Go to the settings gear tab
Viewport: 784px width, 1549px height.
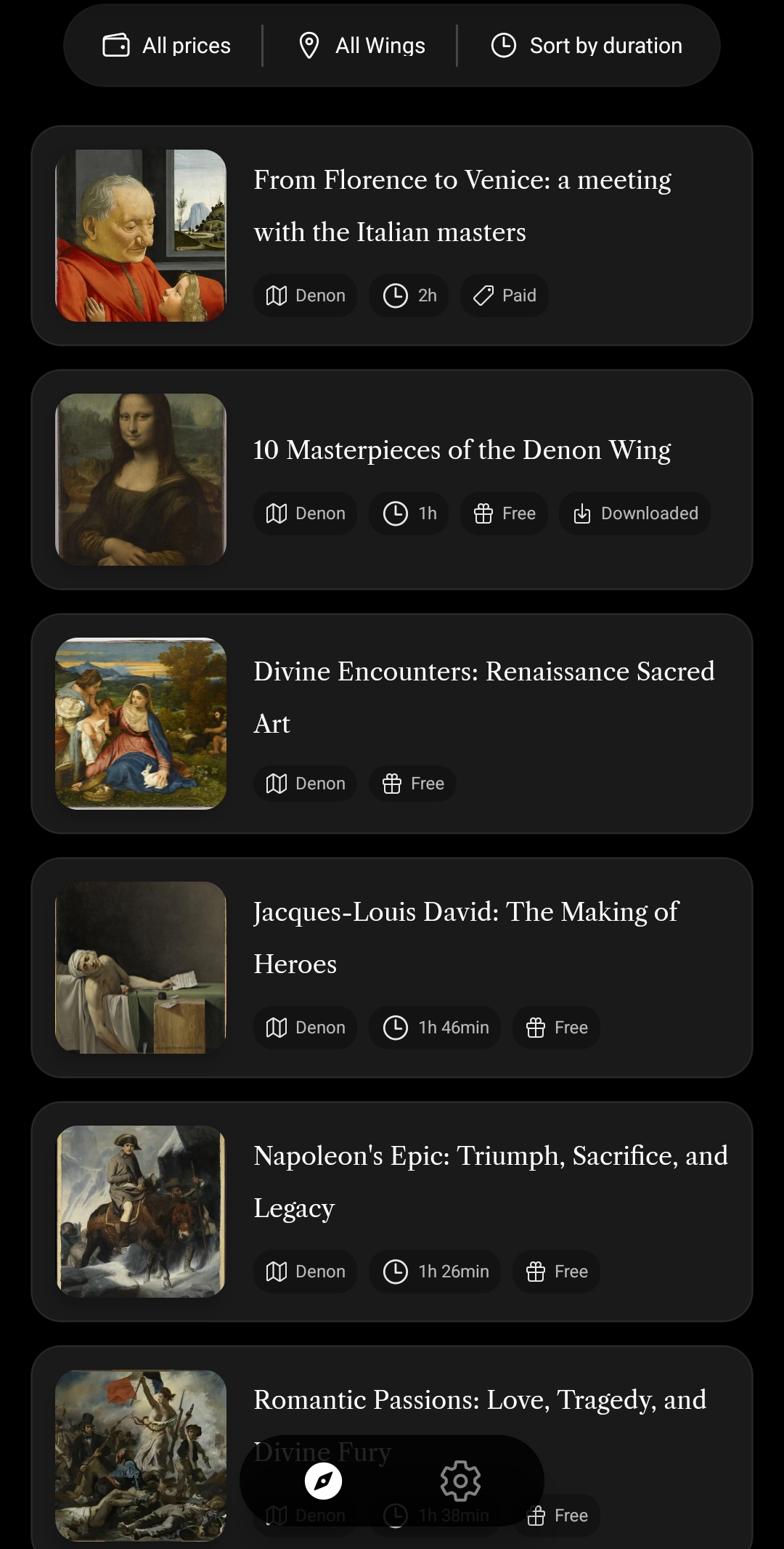click(x=460, y=1481)
